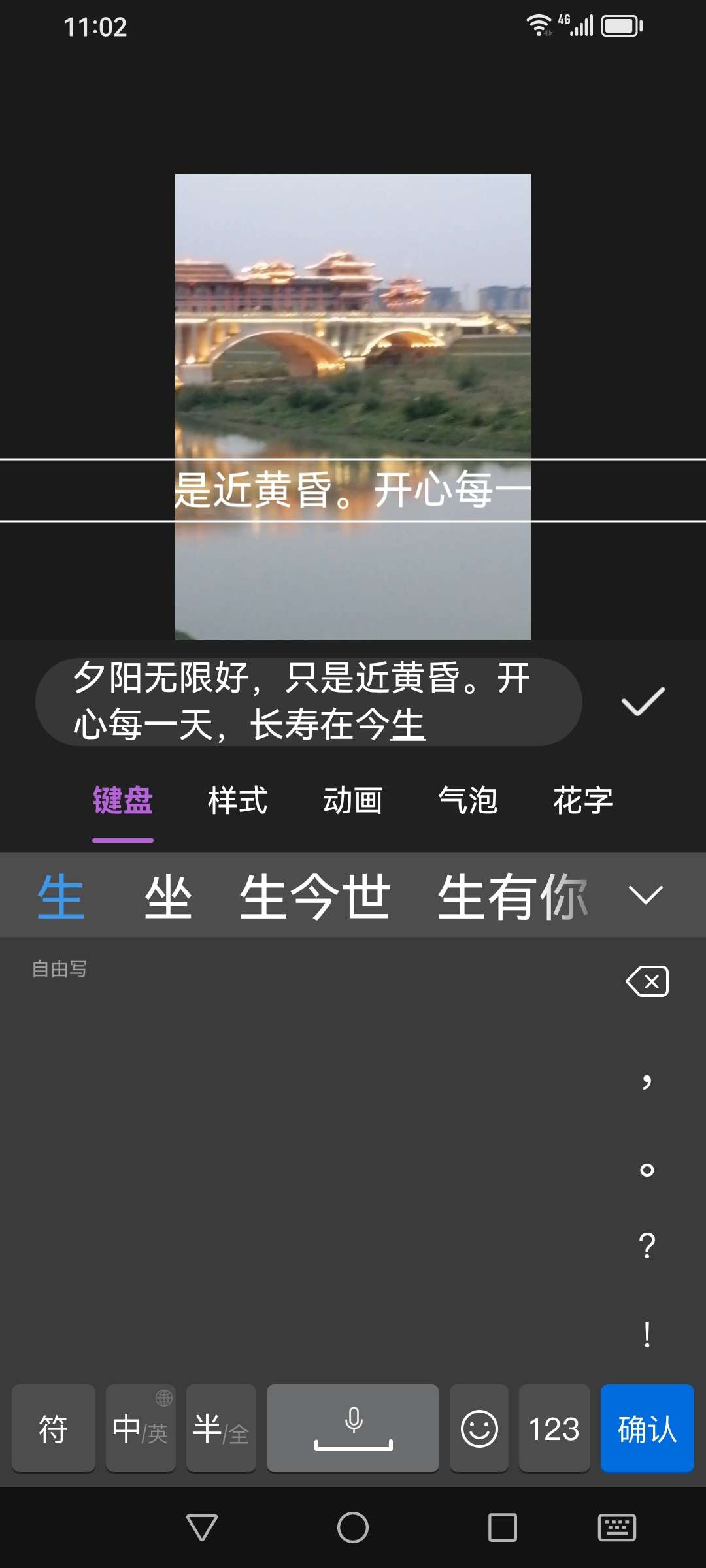Image resolution: width=706 pixels, height=1568 pixels.
Task: Open the 符 symbols key
Action: point(54,1429)
